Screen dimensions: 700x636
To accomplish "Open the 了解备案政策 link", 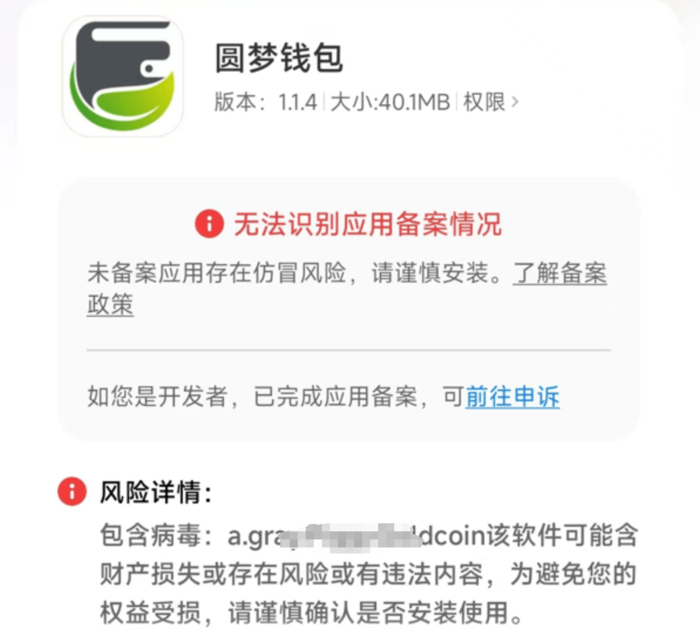I will (559, 274).
